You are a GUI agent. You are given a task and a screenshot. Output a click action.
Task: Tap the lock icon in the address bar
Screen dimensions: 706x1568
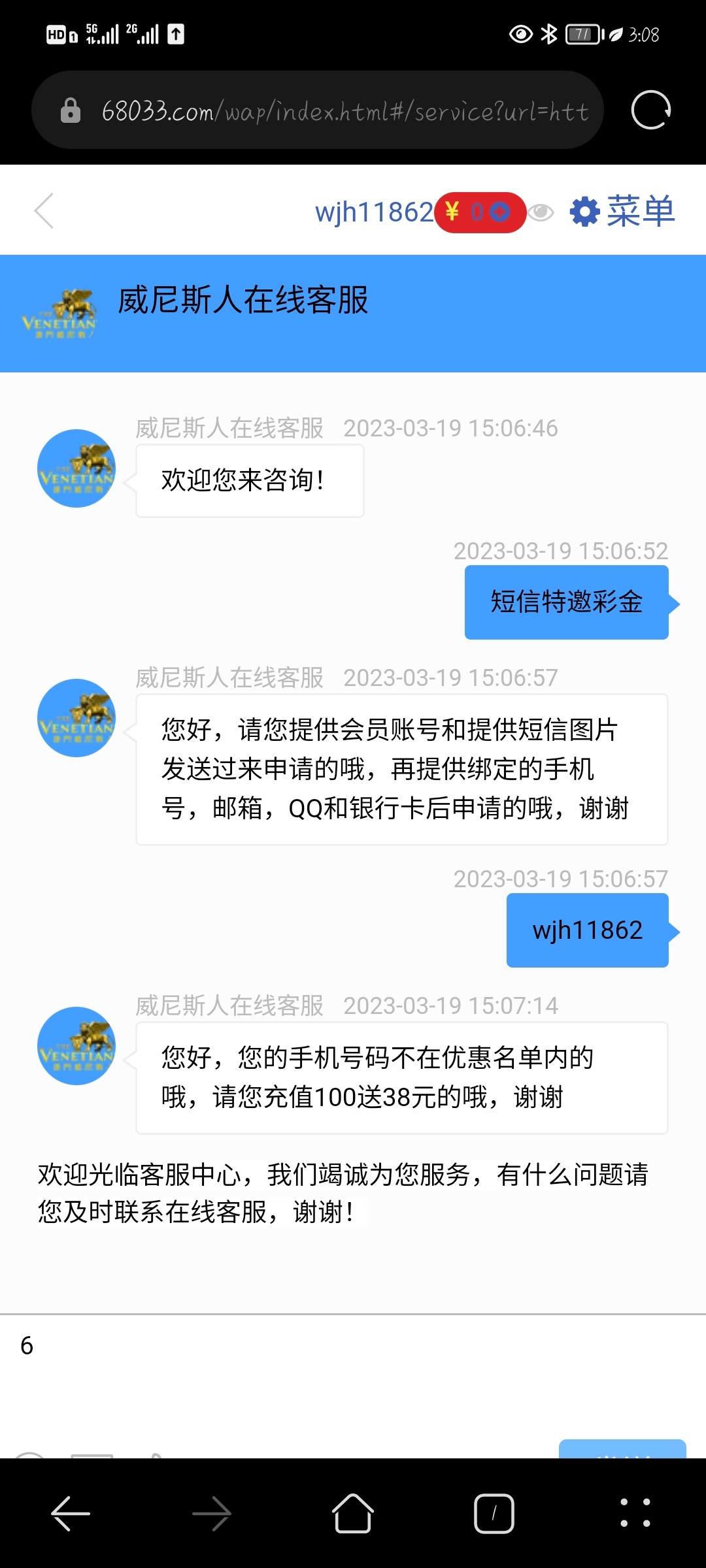coord(69,110)
